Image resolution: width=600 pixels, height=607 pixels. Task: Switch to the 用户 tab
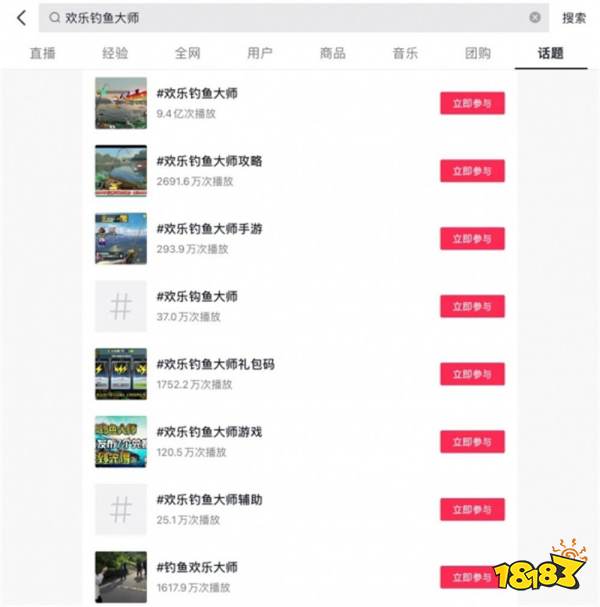click(x=260, y=53)
